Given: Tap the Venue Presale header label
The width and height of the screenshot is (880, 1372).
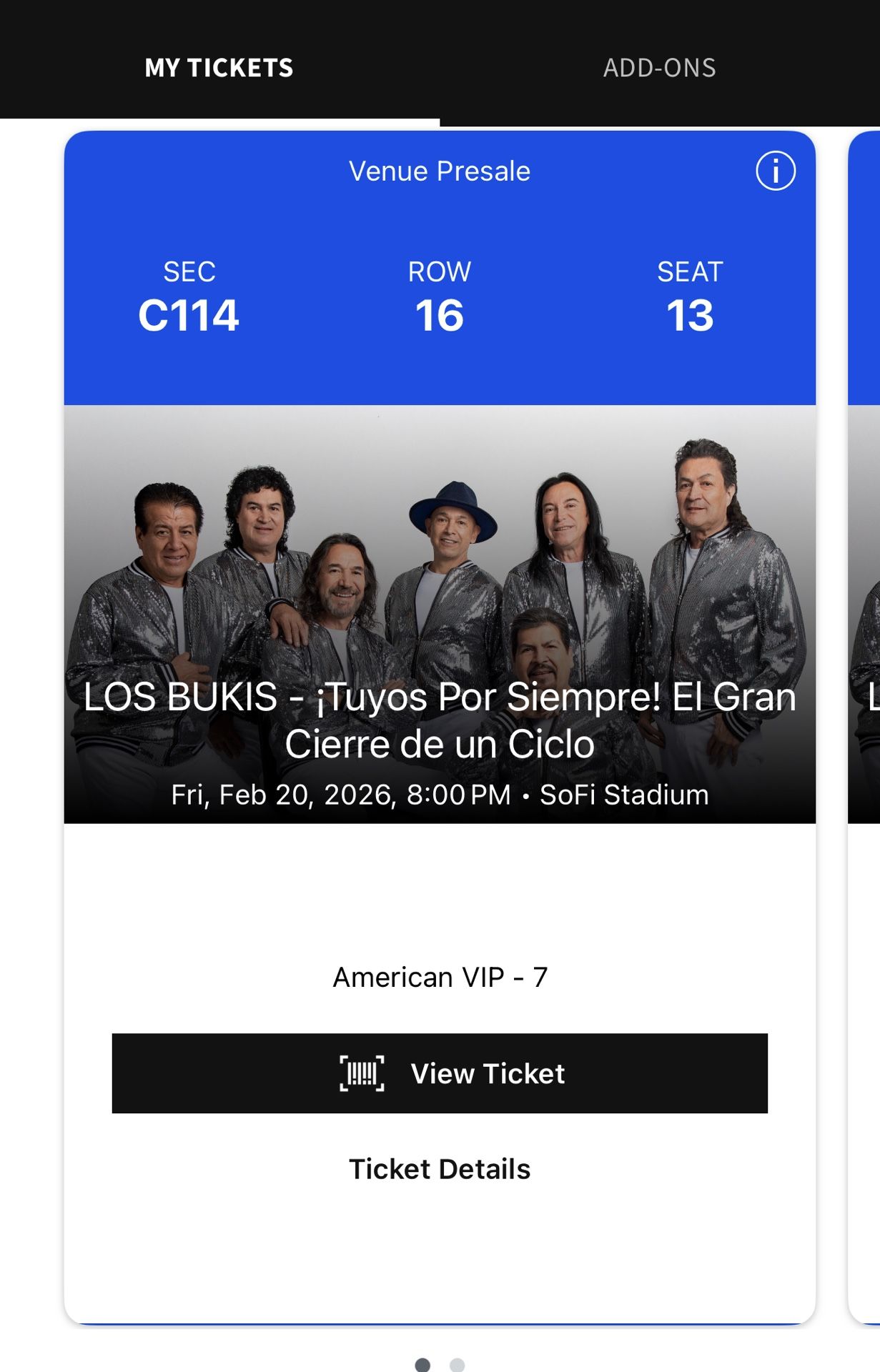Looking at the screenshot, I should click(x=439, y=170).
